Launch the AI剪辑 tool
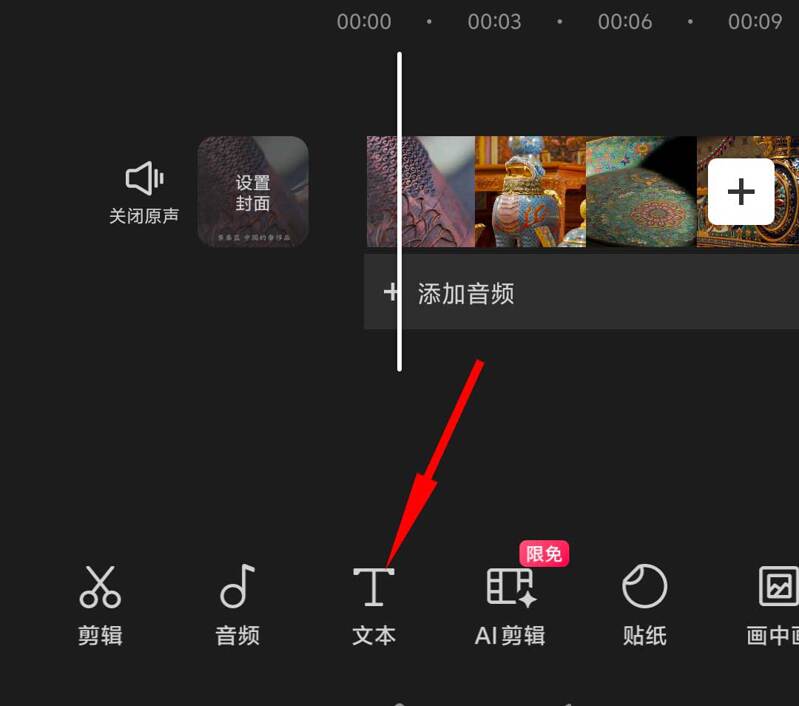Image resolution: width=799 pixels, height=706 pixels. [510, 602]
